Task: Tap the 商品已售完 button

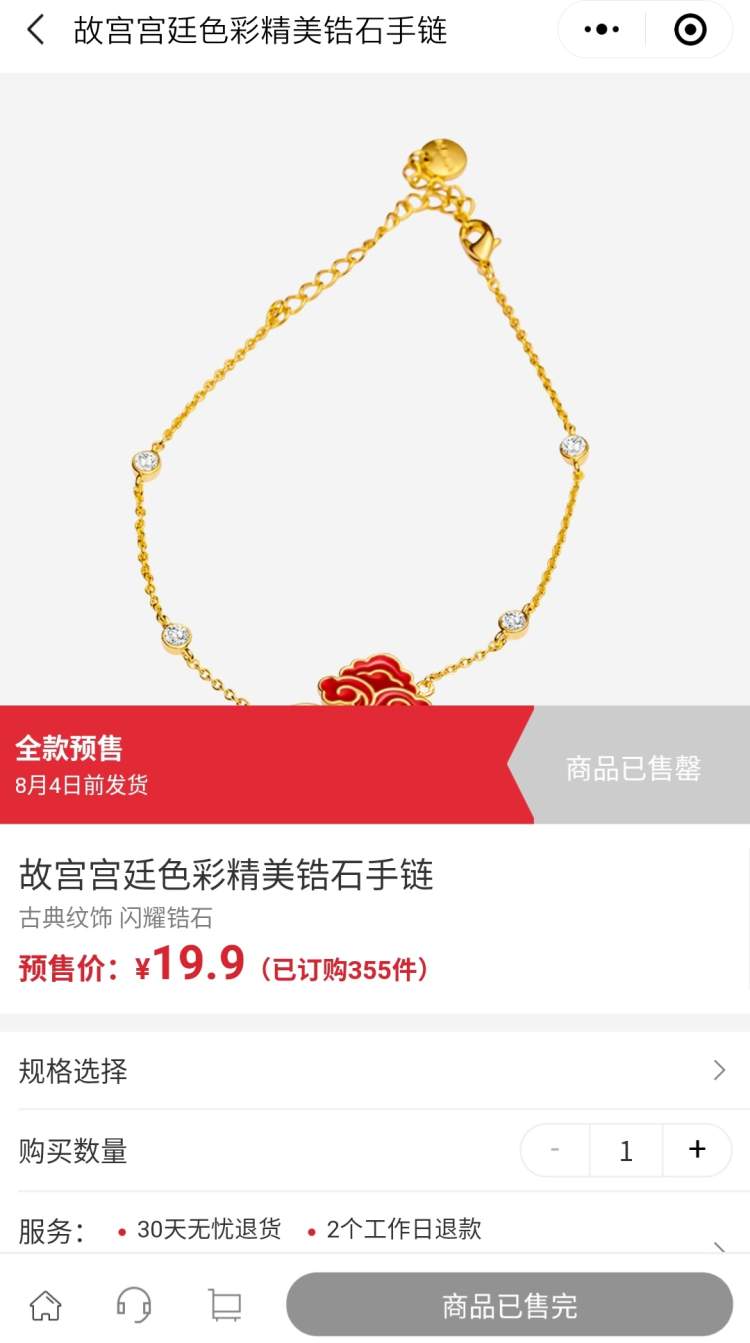Action: 509,1305
